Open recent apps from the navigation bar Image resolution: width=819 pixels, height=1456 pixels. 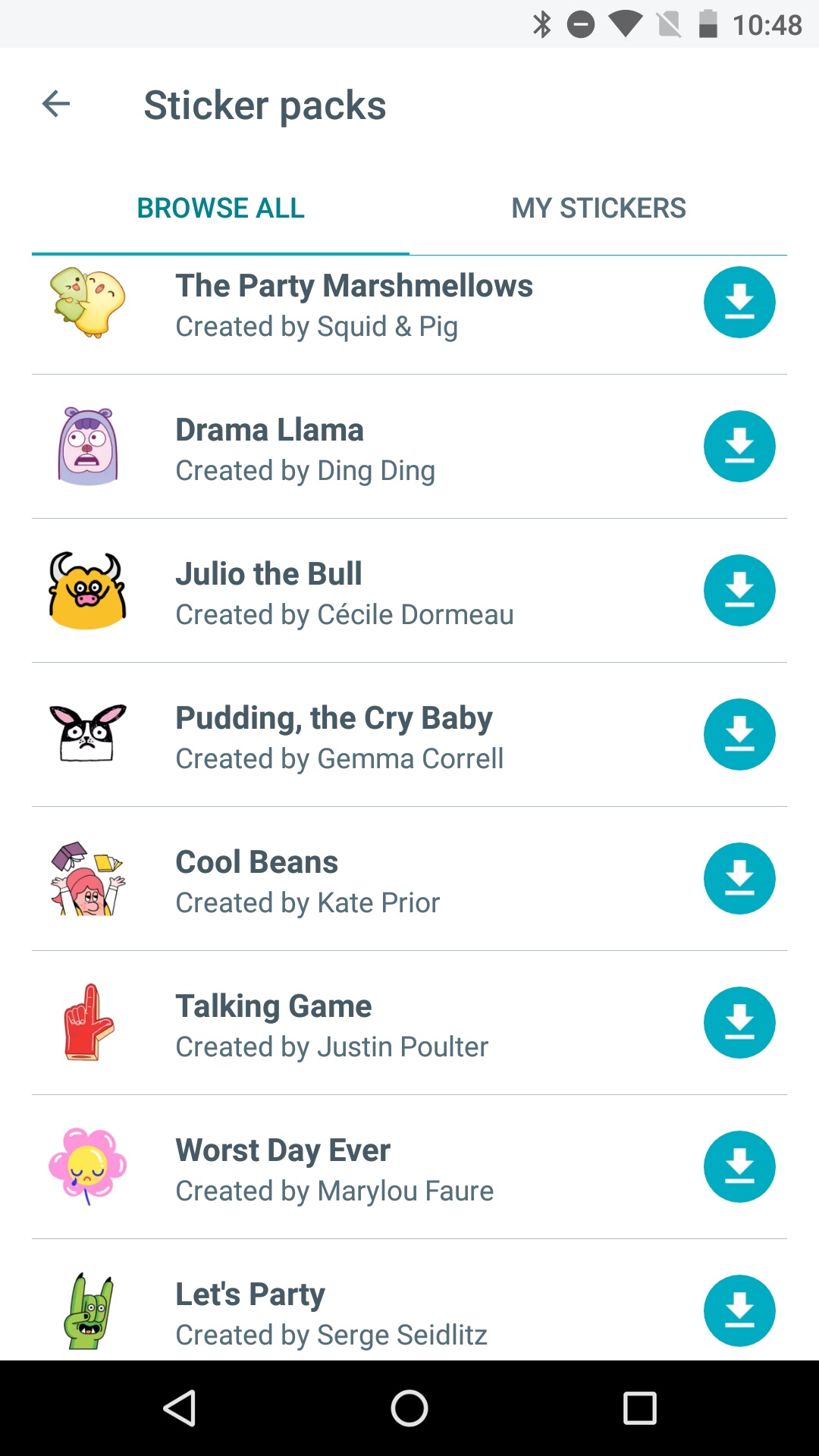point(639,1408)
